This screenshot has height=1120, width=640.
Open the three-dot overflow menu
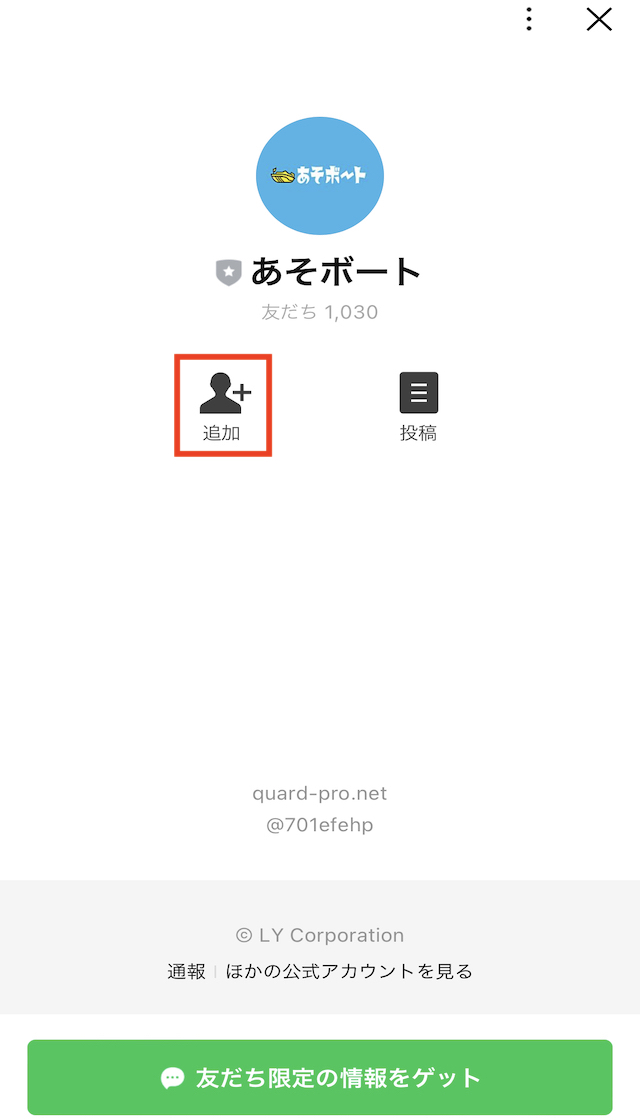[529, 19]
